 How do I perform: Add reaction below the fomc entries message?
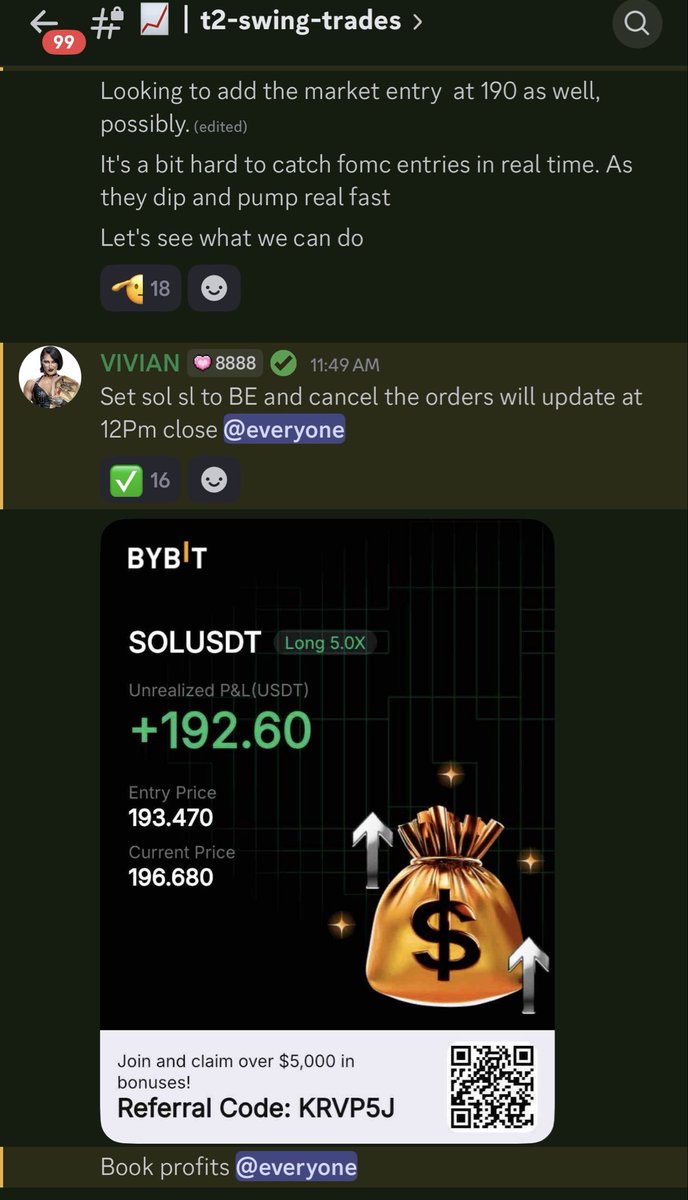[214, 289]
